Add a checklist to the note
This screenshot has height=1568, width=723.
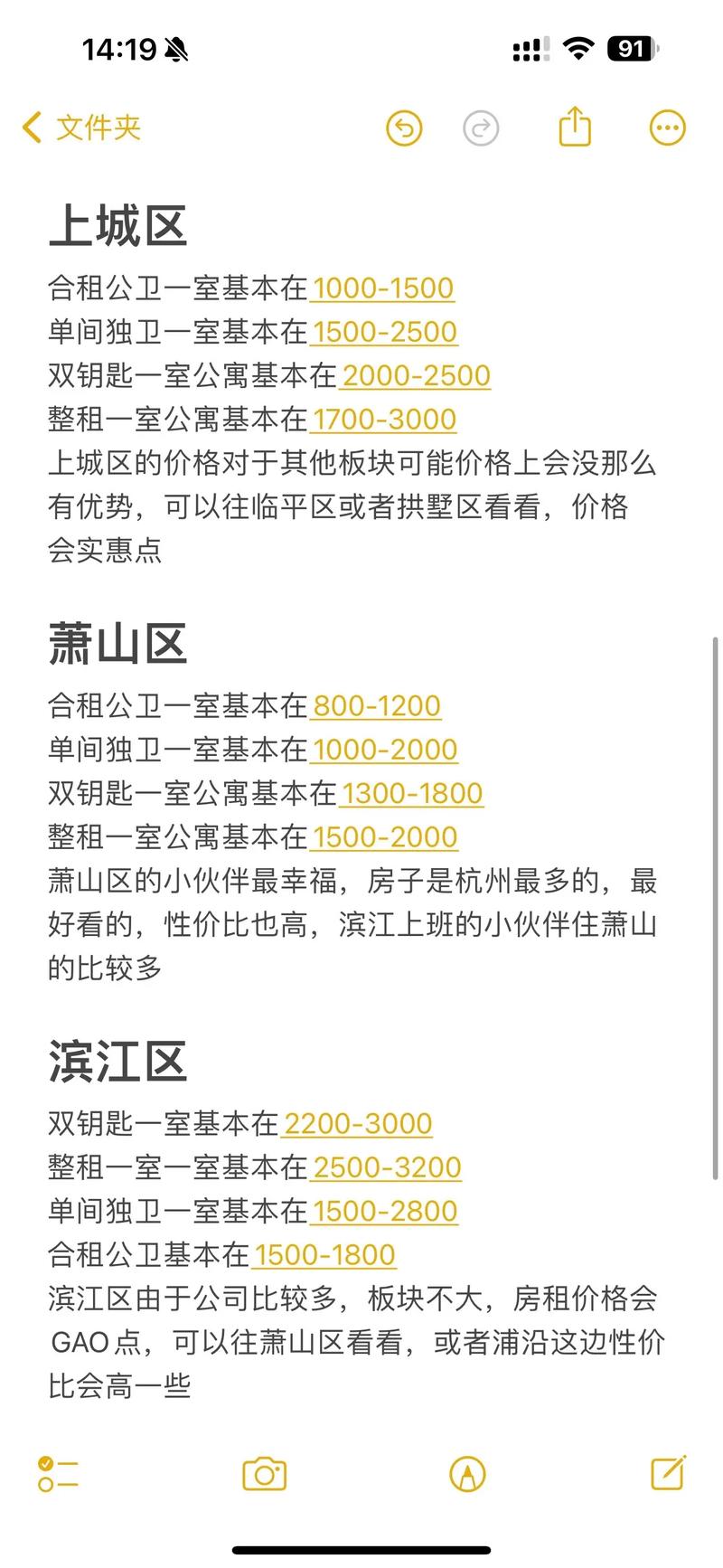[59, 1475]
